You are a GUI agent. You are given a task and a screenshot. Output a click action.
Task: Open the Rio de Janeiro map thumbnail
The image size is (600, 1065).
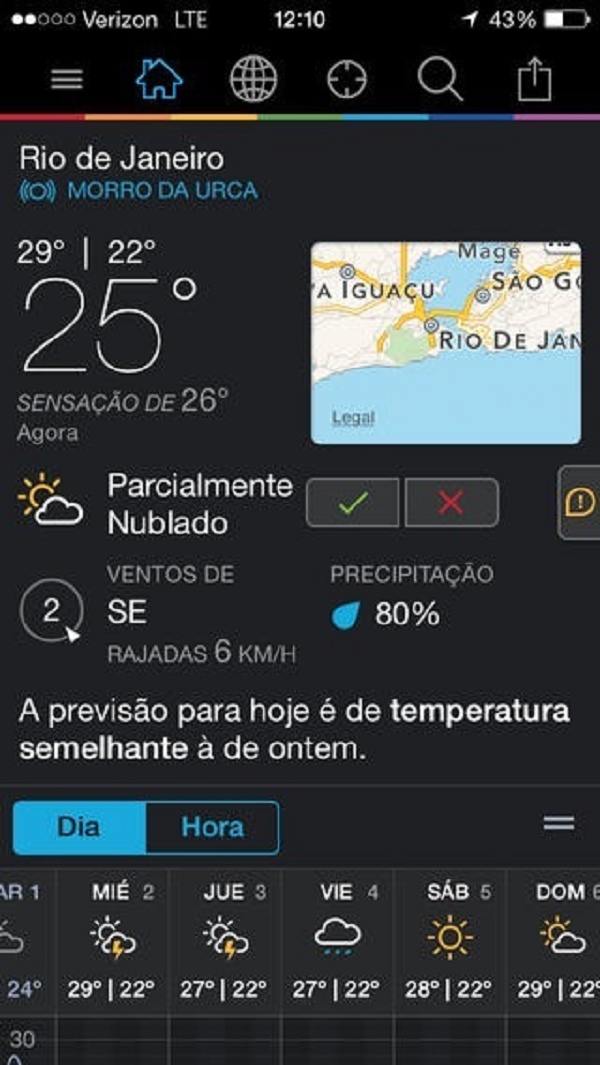[x=445, y=342]
